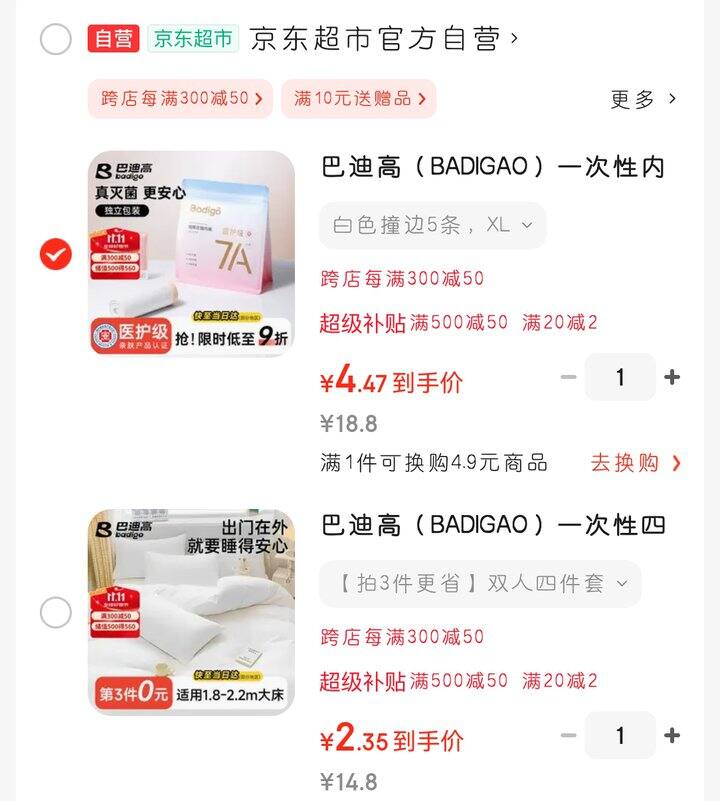Change the 白色撞边5条, XL variant
Image resolution: width=720 pixels, height=801 pixels.
432,225
